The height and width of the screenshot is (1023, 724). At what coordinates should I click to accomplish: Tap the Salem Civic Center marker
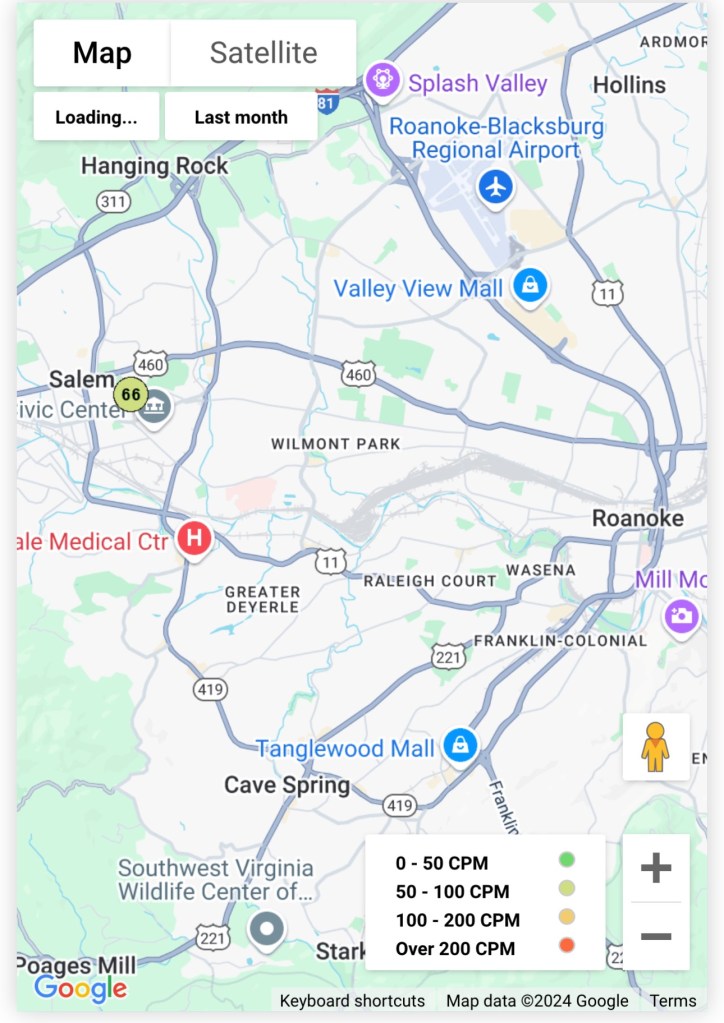(156, 407)
